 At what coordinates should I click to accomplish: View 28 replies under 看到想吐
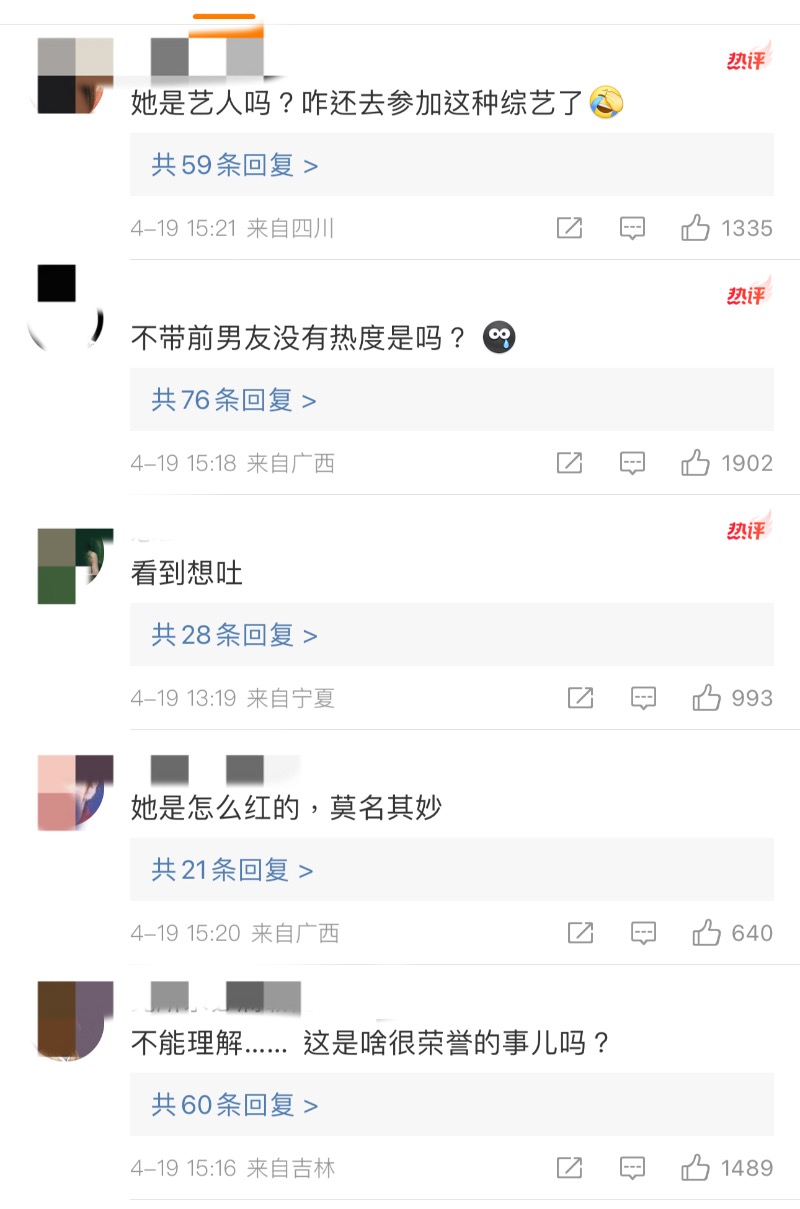coord(234,635)
